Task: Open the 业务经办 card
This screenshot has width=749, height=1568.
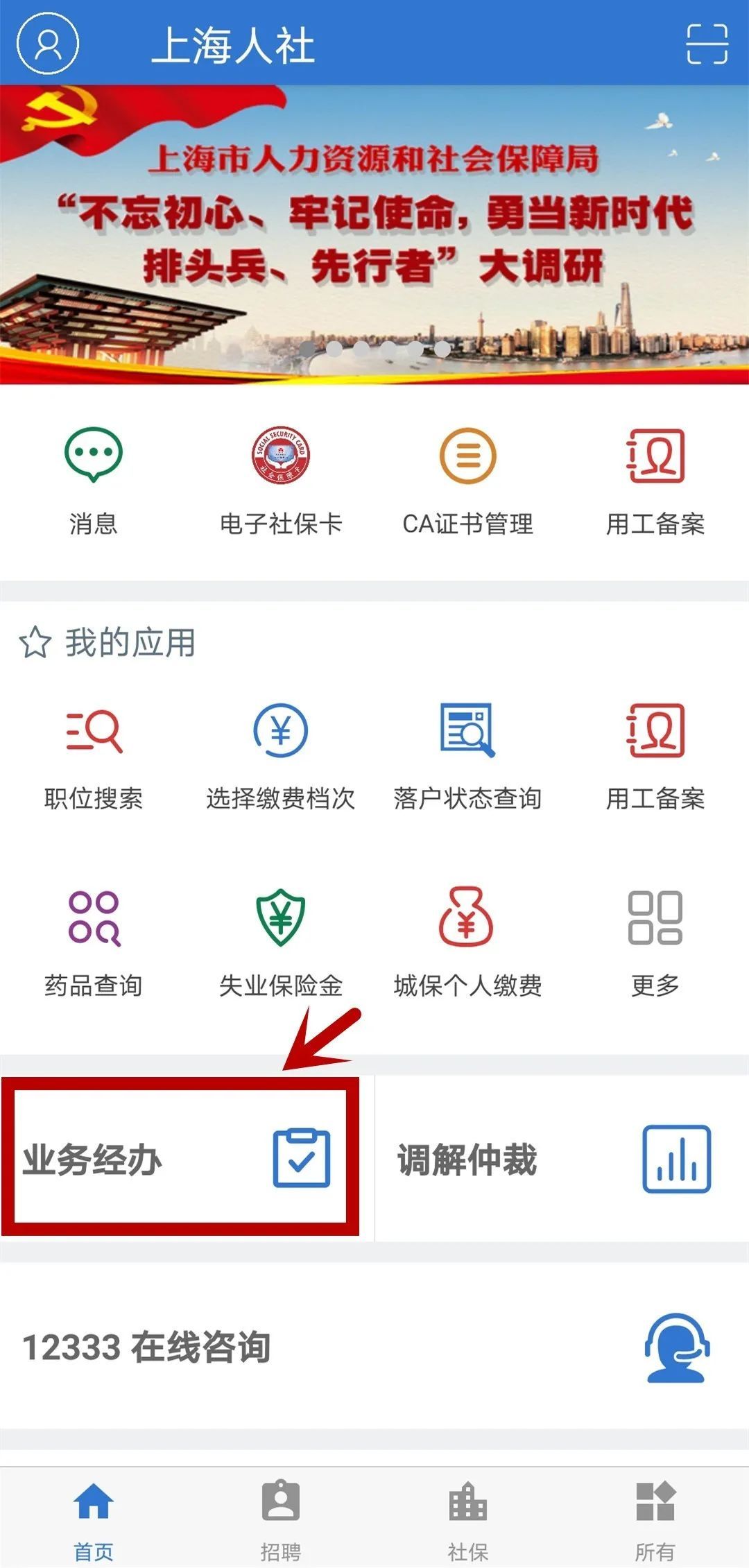Action: tap(180, 1160)
